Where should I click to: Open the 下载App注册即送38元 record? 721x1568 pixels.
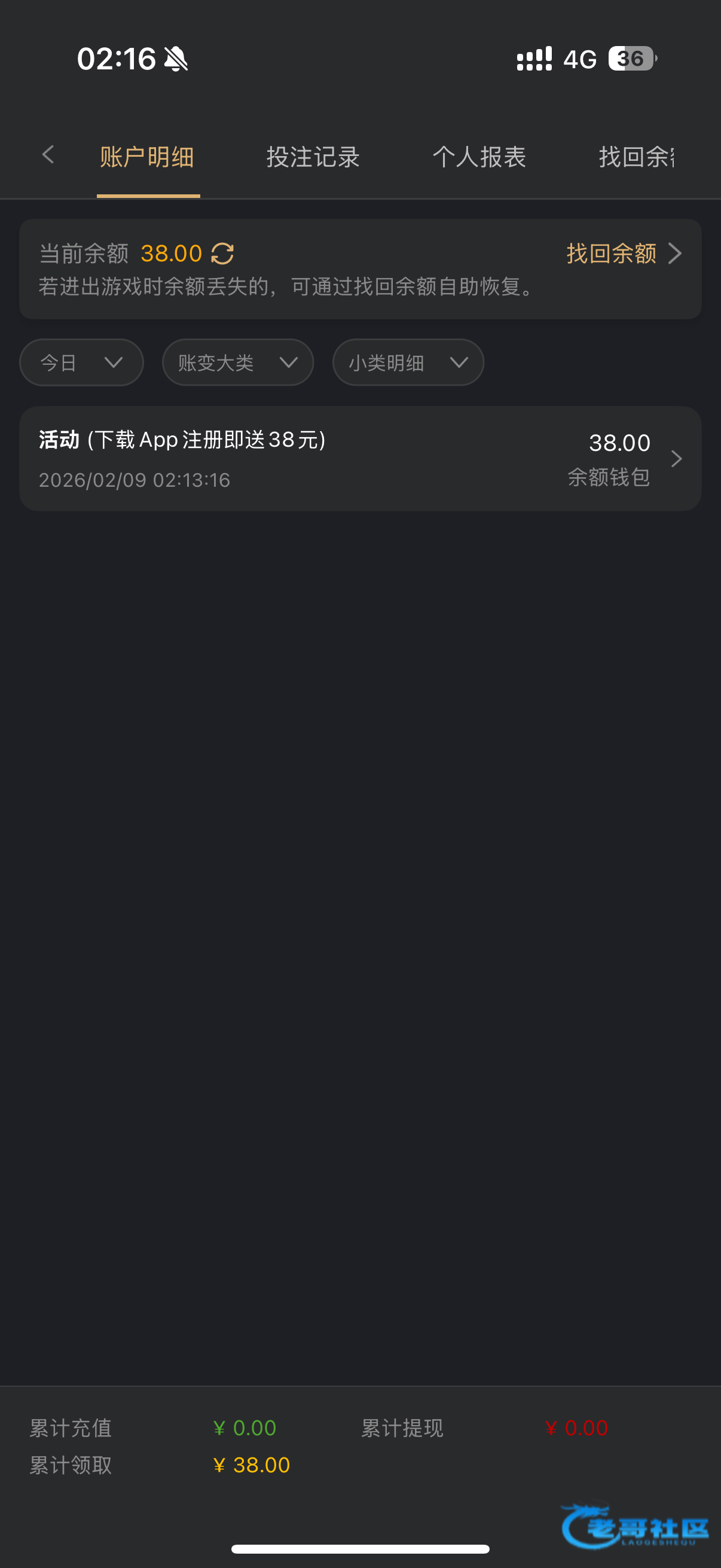(360, 459)
